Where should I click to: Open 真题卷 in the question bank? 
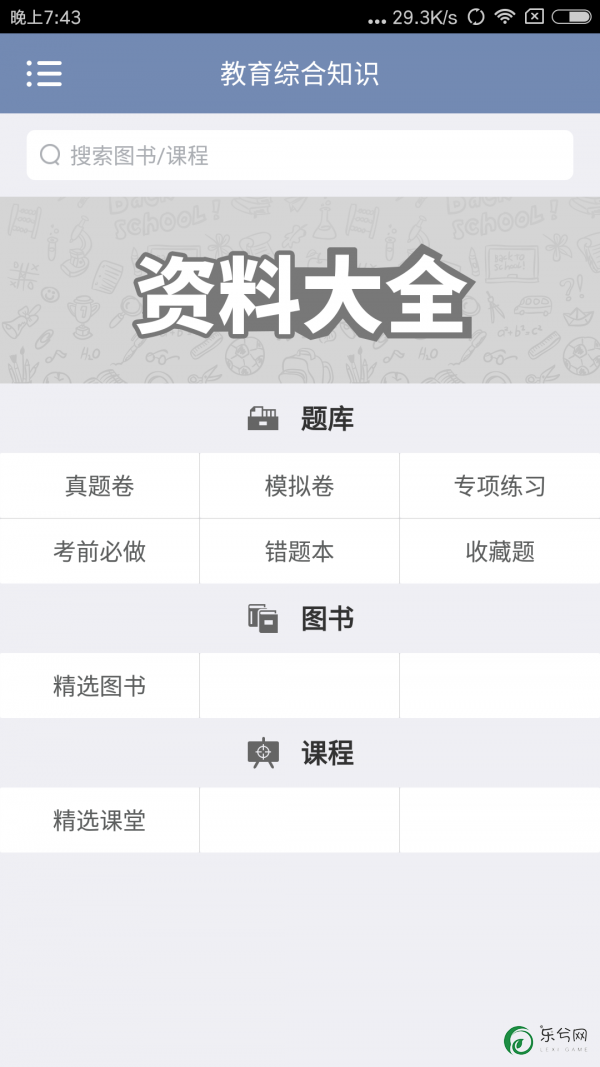coord(99,486)
